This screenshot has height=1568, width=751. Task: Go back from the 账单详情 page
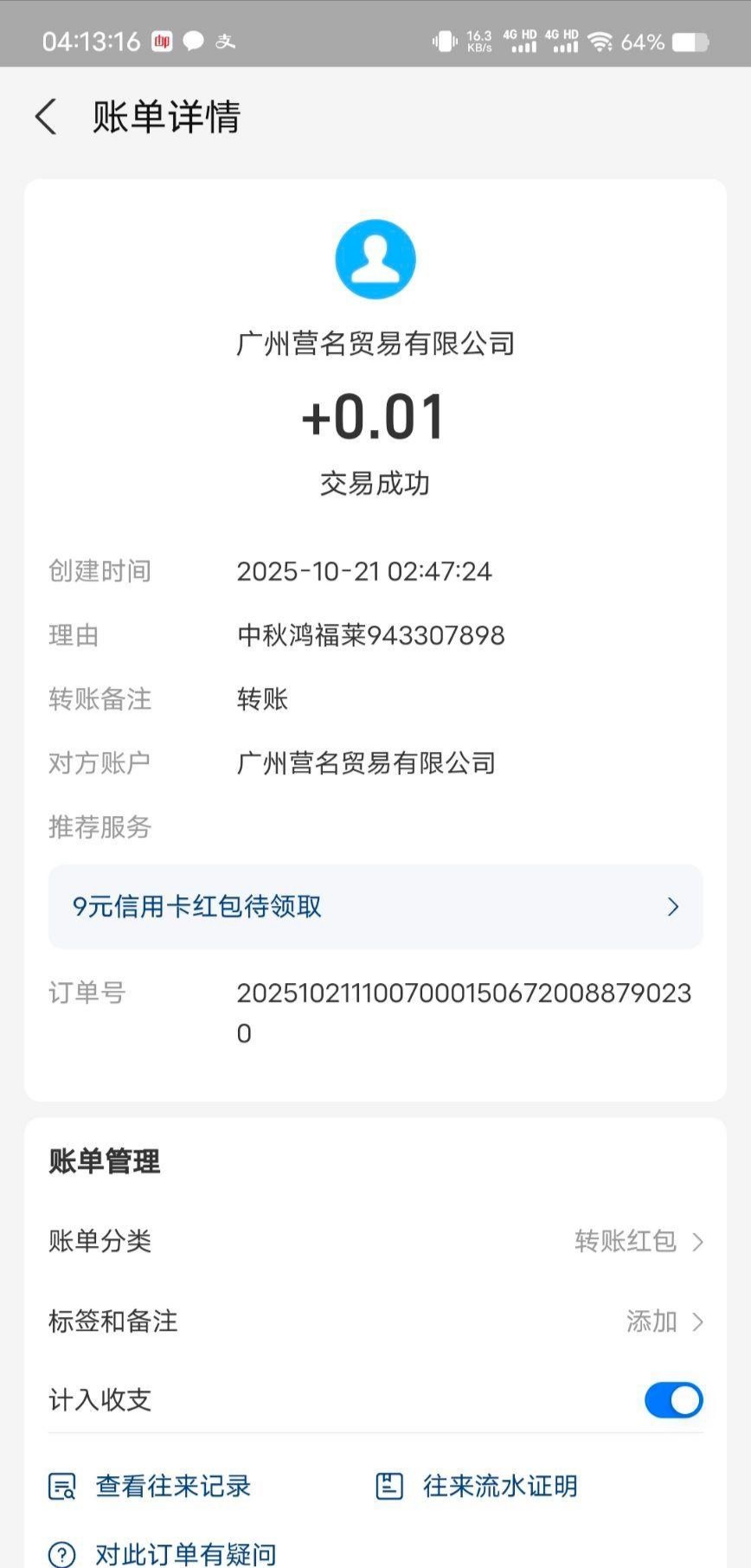(x=47, y=117)
